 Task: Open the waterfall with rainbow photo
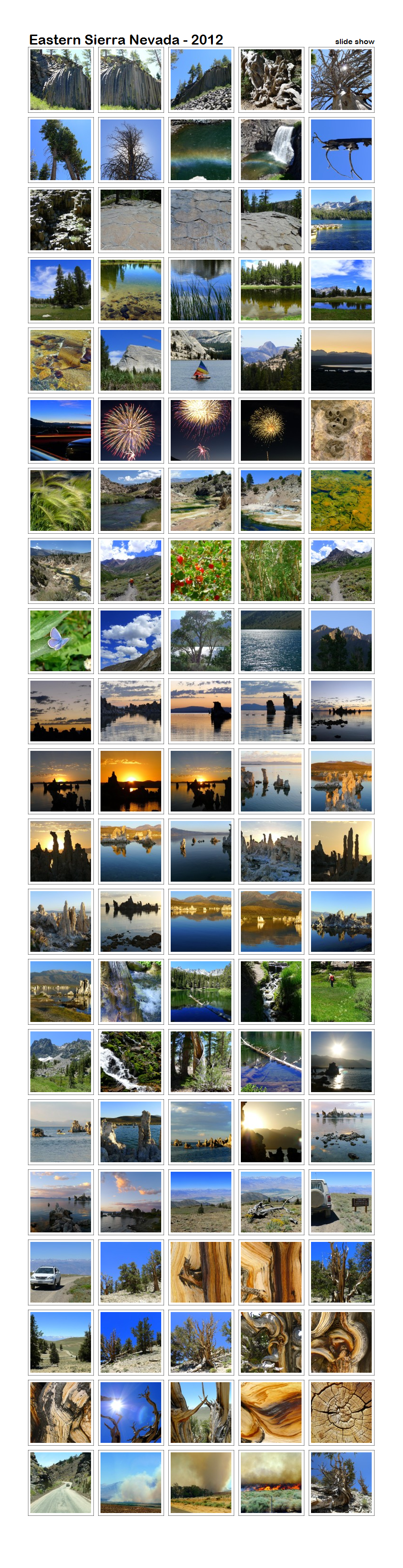(x=271, y=150)
